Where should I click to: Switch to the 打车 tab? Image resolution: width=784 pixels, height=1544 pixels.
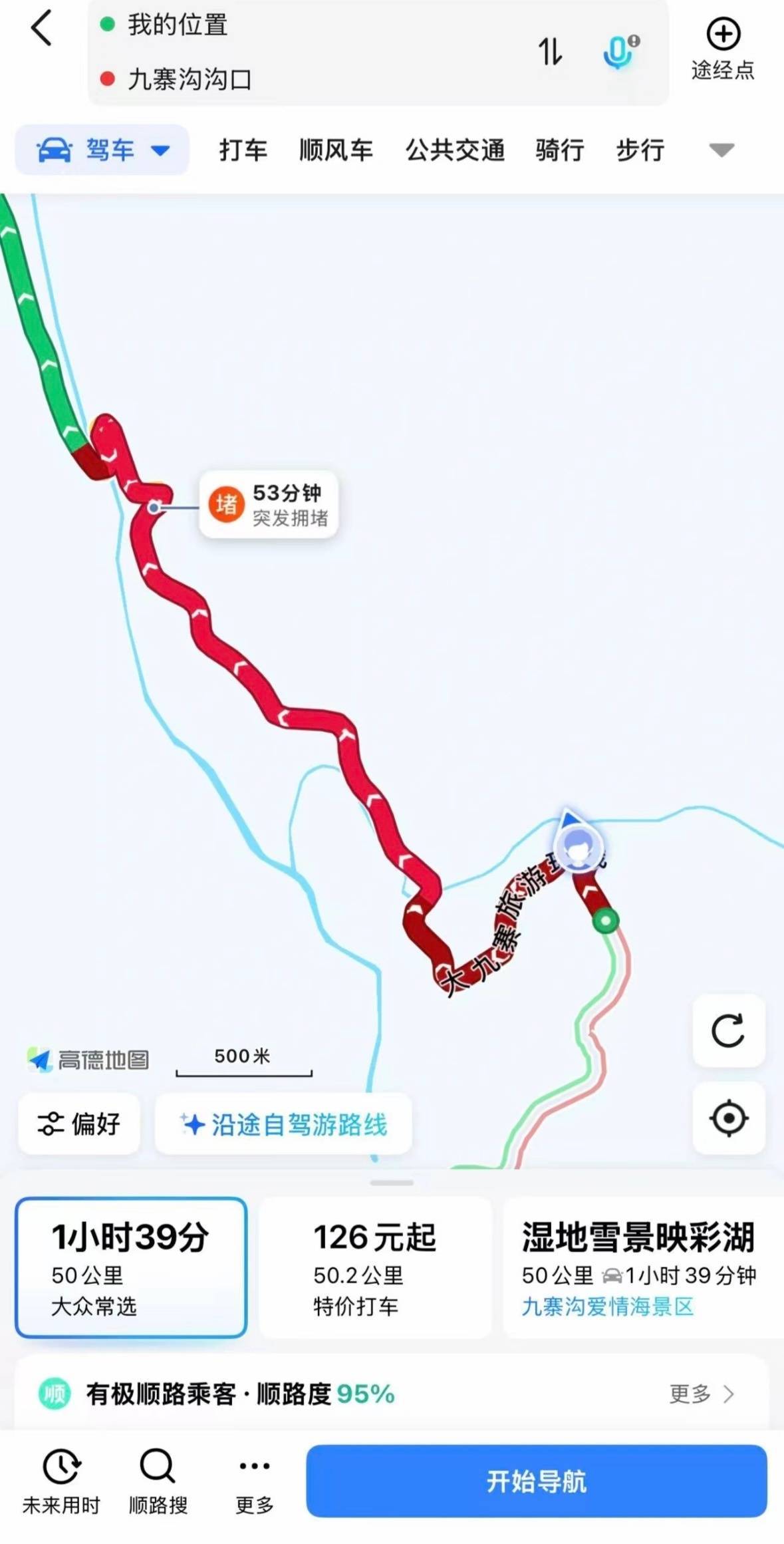pos(243,150)
